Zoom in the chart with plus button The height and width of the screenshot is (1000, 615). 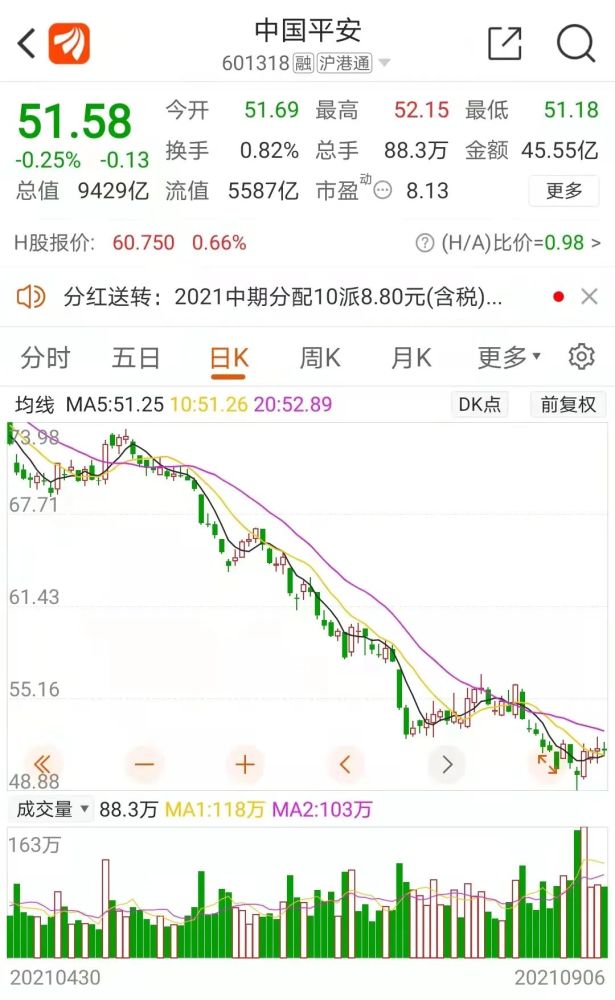pyautogui.click(x=245, y=764)
